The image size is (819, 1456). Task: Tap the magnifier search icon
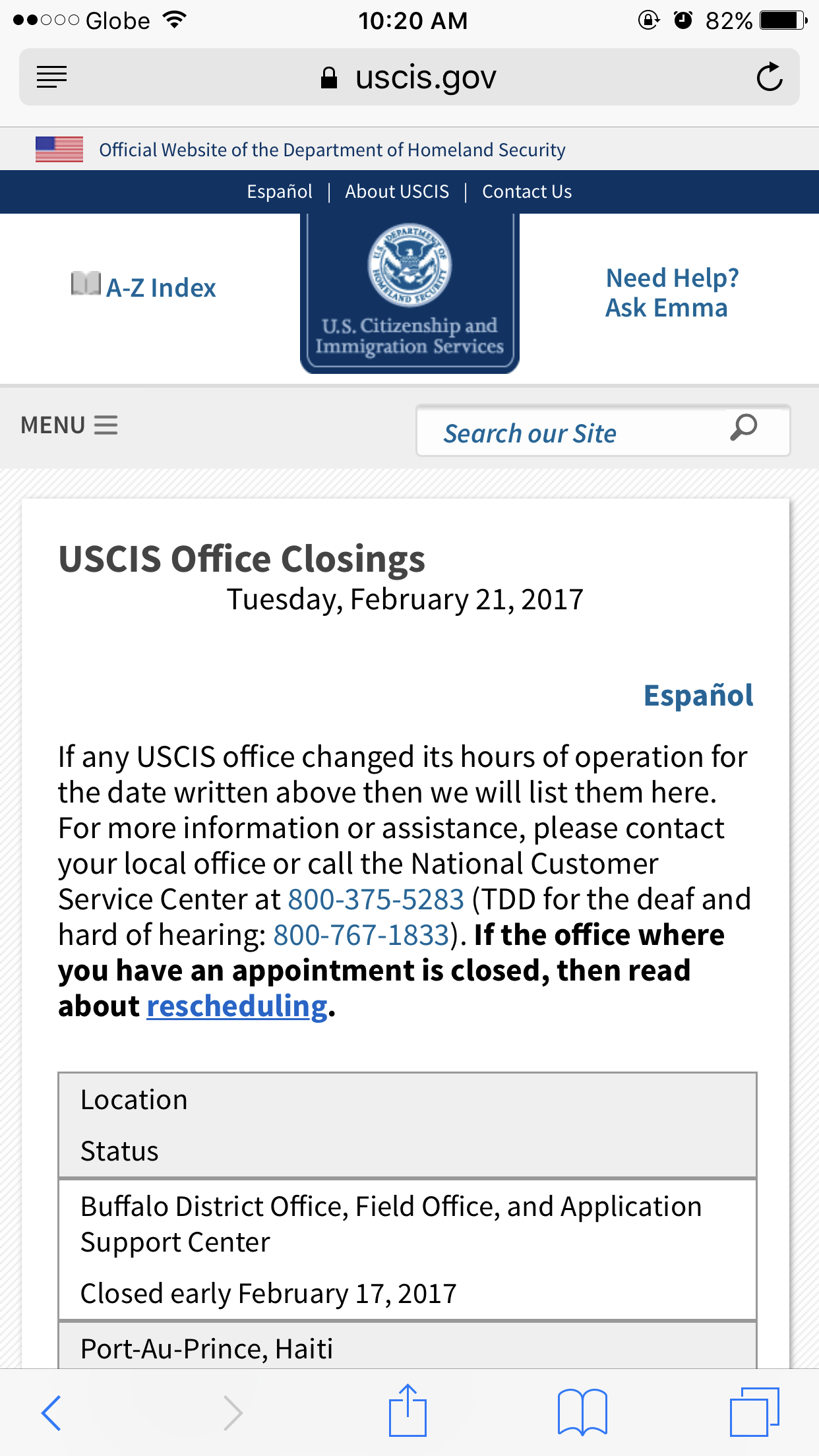pyautogui.click(x=744, y=428)
